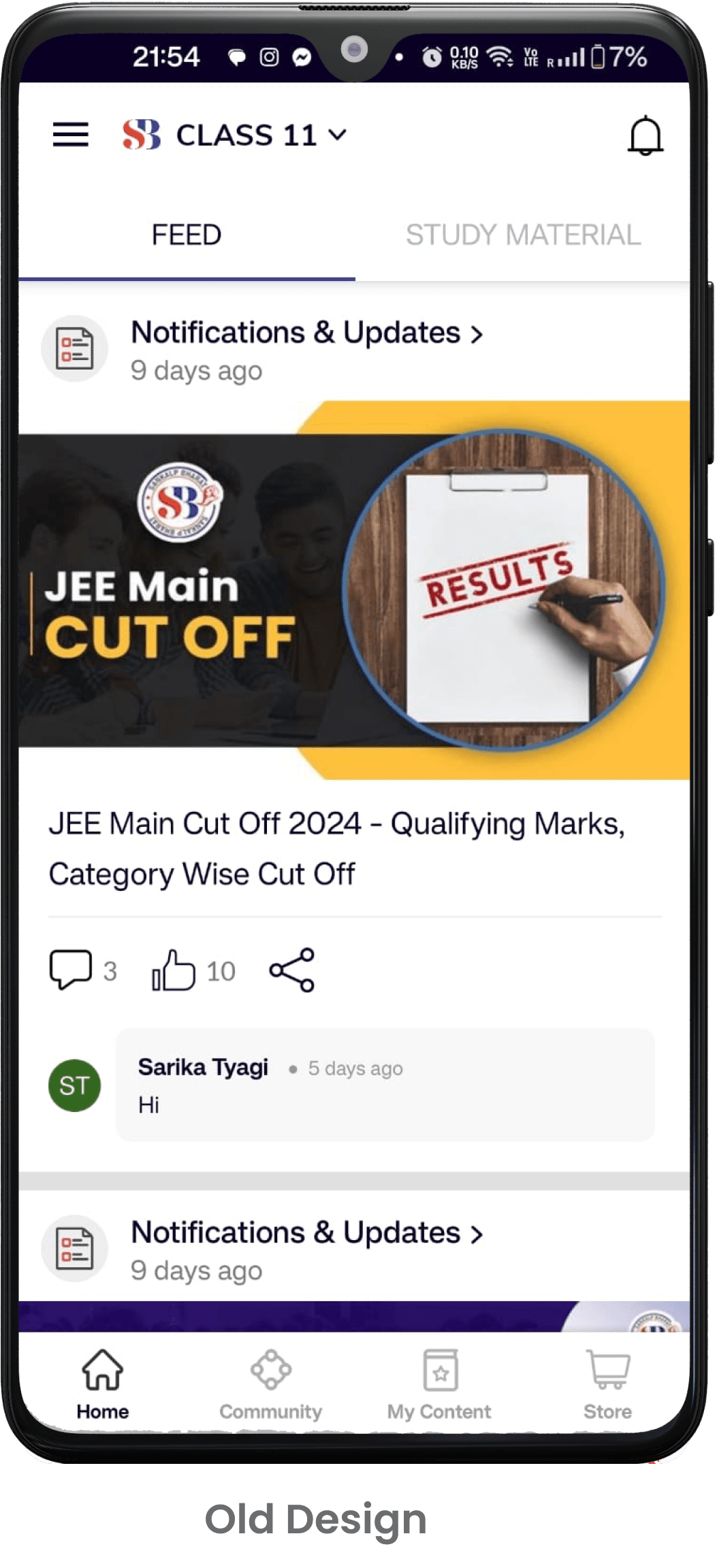Open the notifications bell
Screen dimensions: 715x1568
point(644,135)
